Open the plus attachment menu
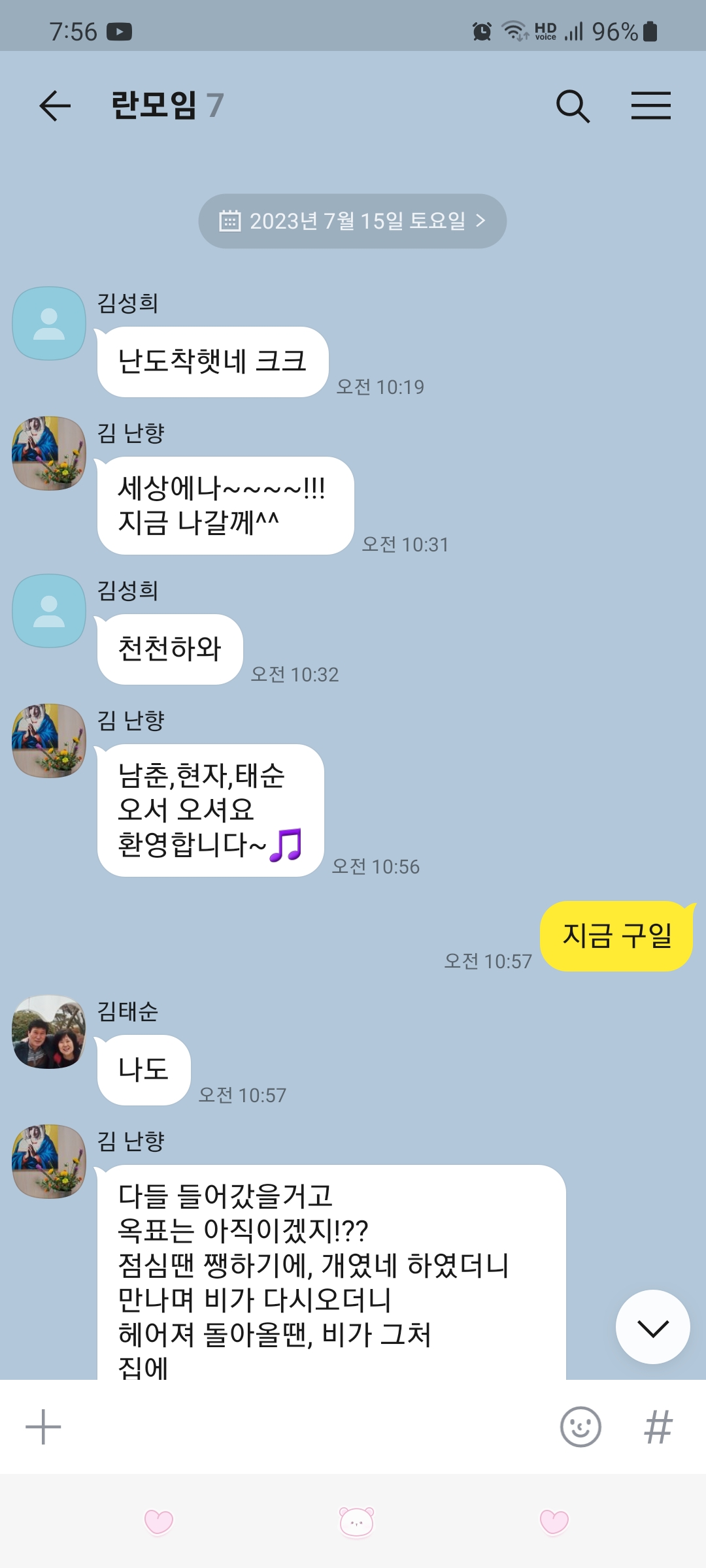This screenshot has width=706, height=1568. click(x=43, y=1427)
